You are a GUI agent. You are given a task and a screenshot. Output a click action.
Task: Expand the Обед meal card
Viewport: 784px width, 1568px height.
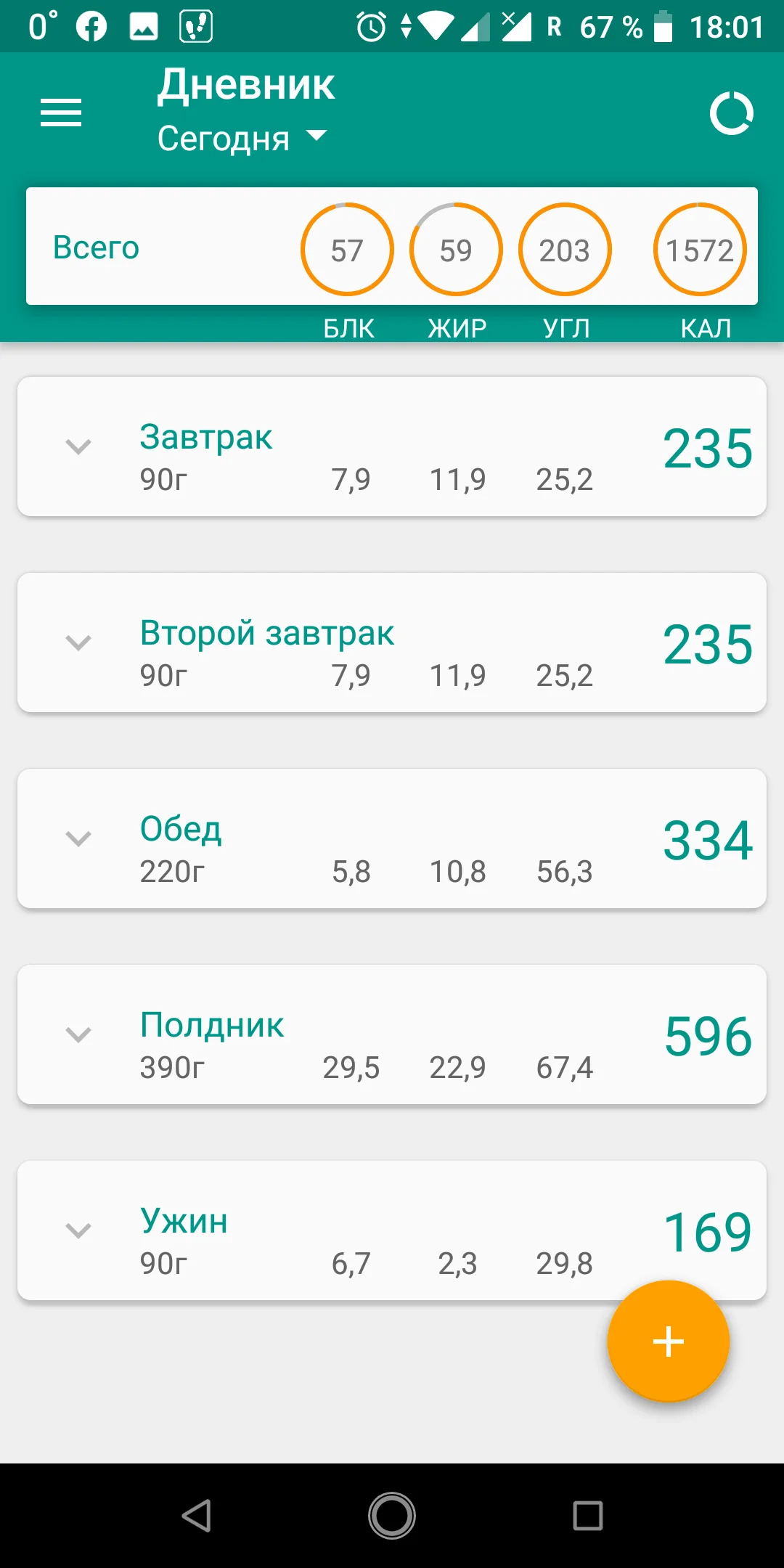pyautogui.click(x=78, y=838)
